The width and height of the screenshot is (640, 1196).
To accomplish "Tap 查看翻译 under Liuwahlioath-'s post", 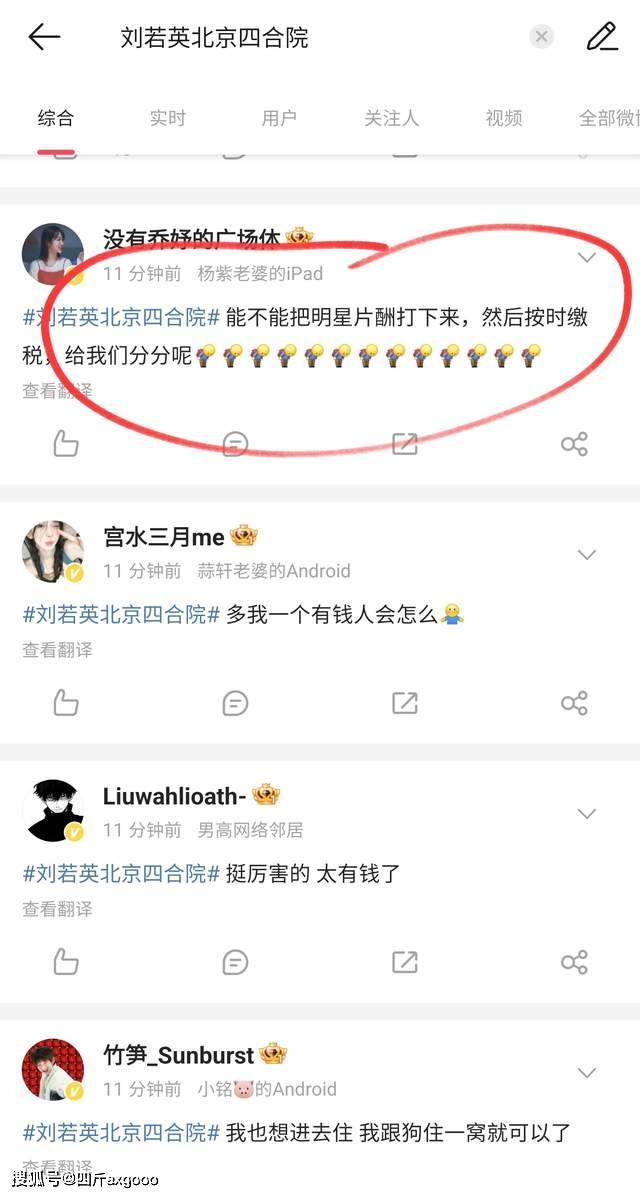I will 57,909.
